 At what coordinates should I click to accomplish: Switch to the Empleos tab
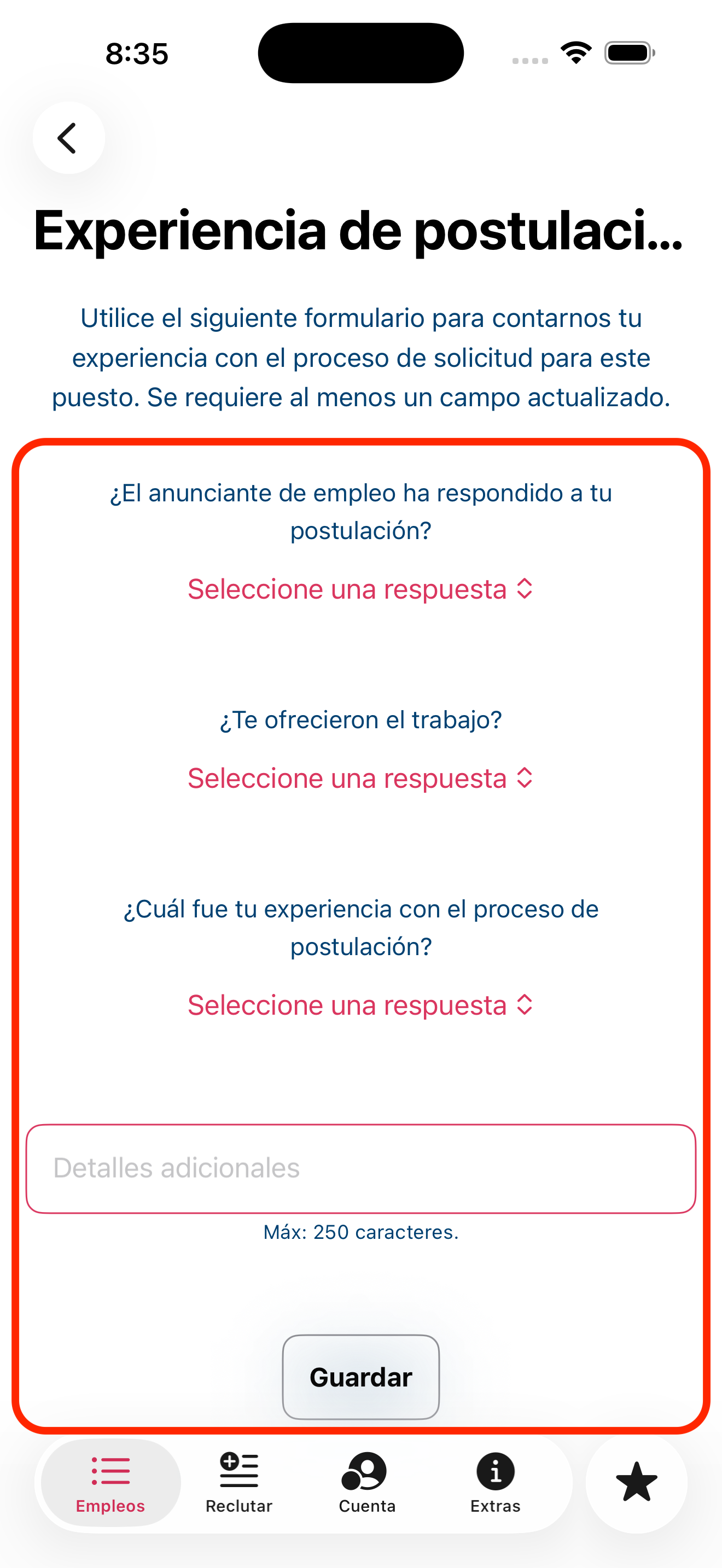(110, 1483)
